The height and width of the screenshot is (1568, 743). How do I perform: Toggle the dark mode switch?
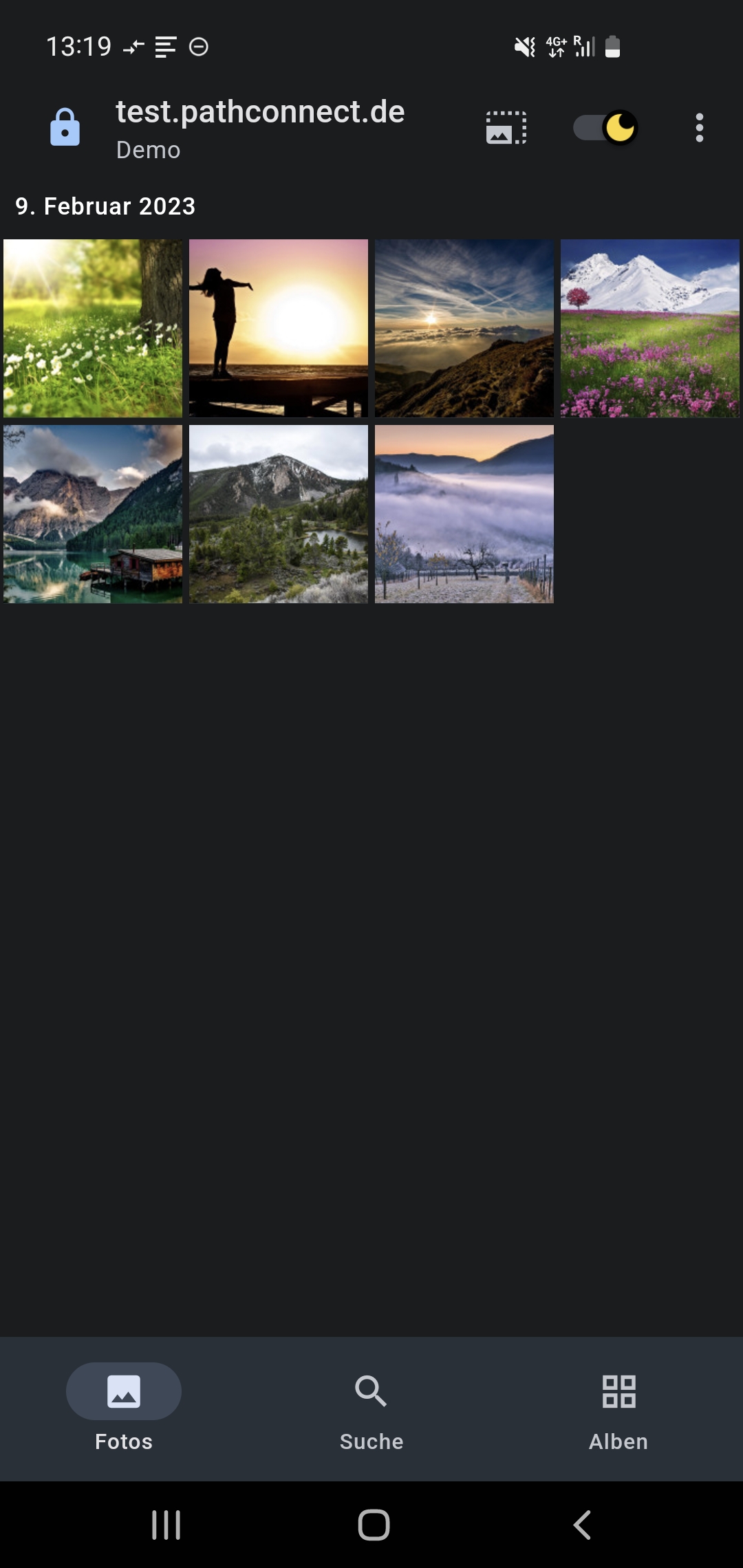(605, 128)
